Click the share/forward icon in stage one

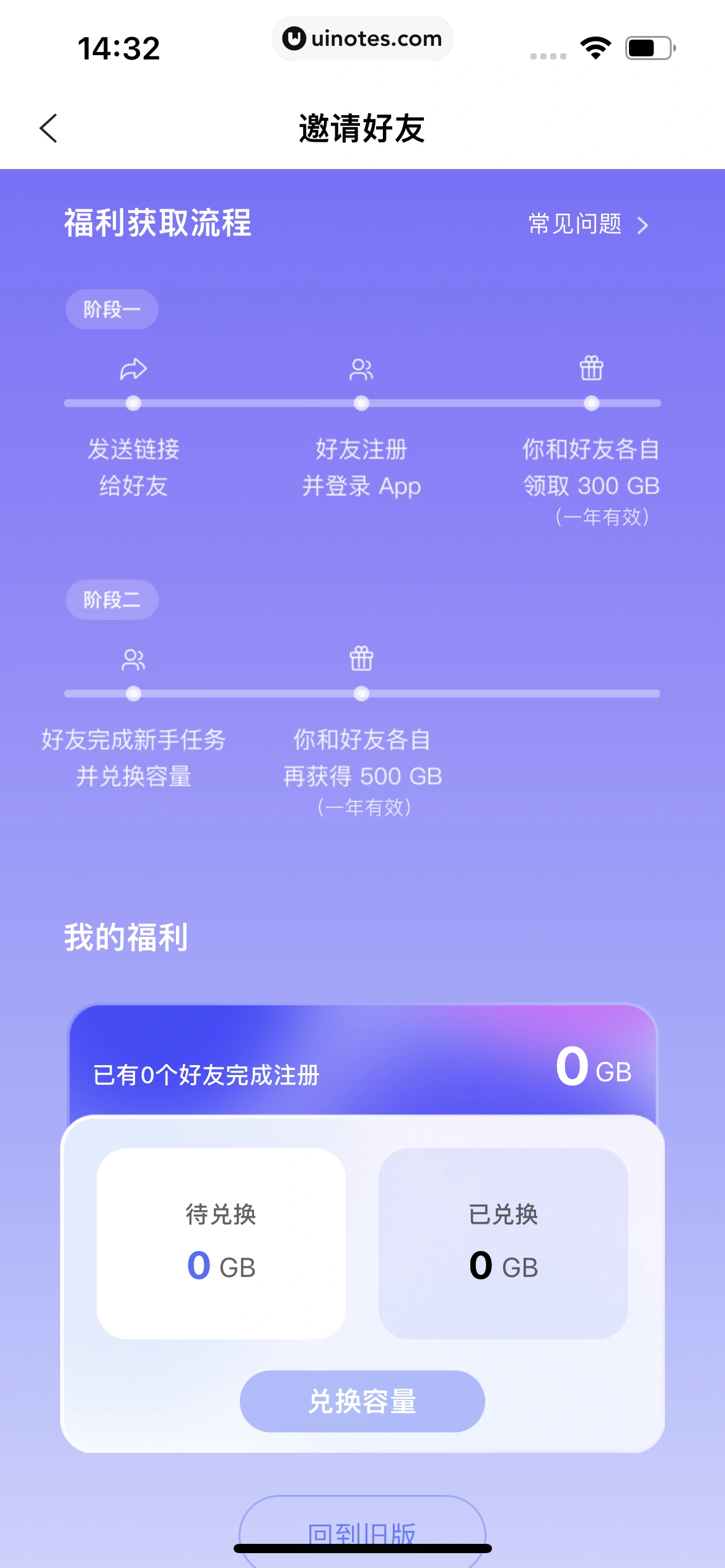tap(132, 370)
